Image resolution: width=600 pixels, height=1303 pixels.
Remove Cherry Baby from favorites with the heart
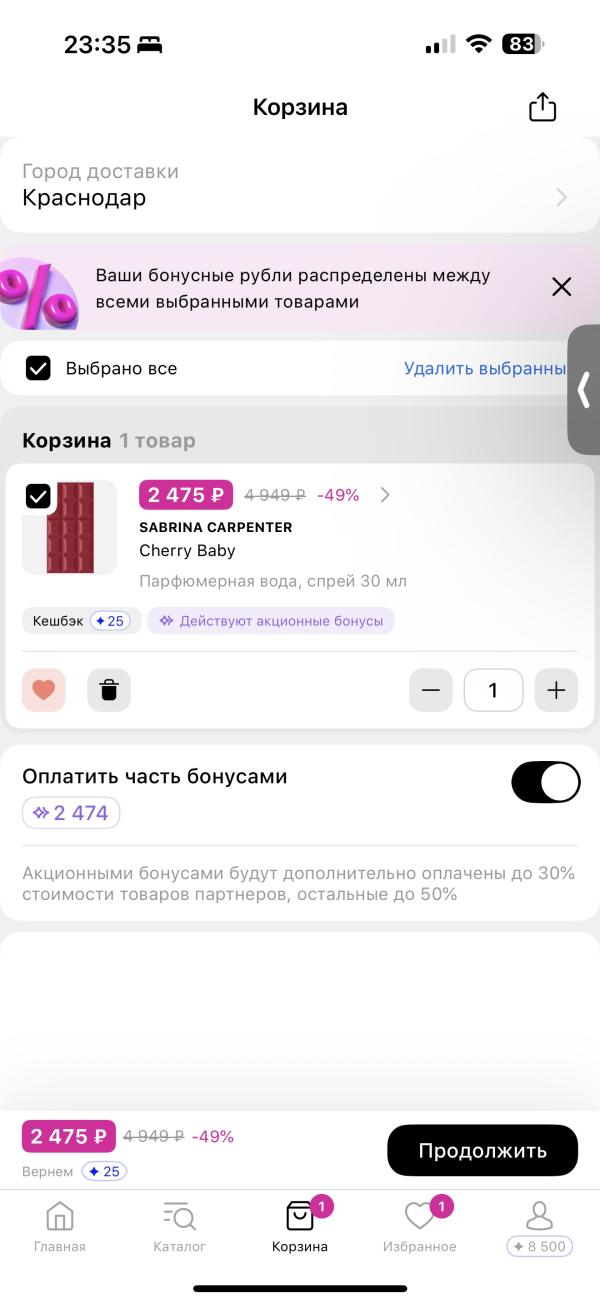pos(44,690)
